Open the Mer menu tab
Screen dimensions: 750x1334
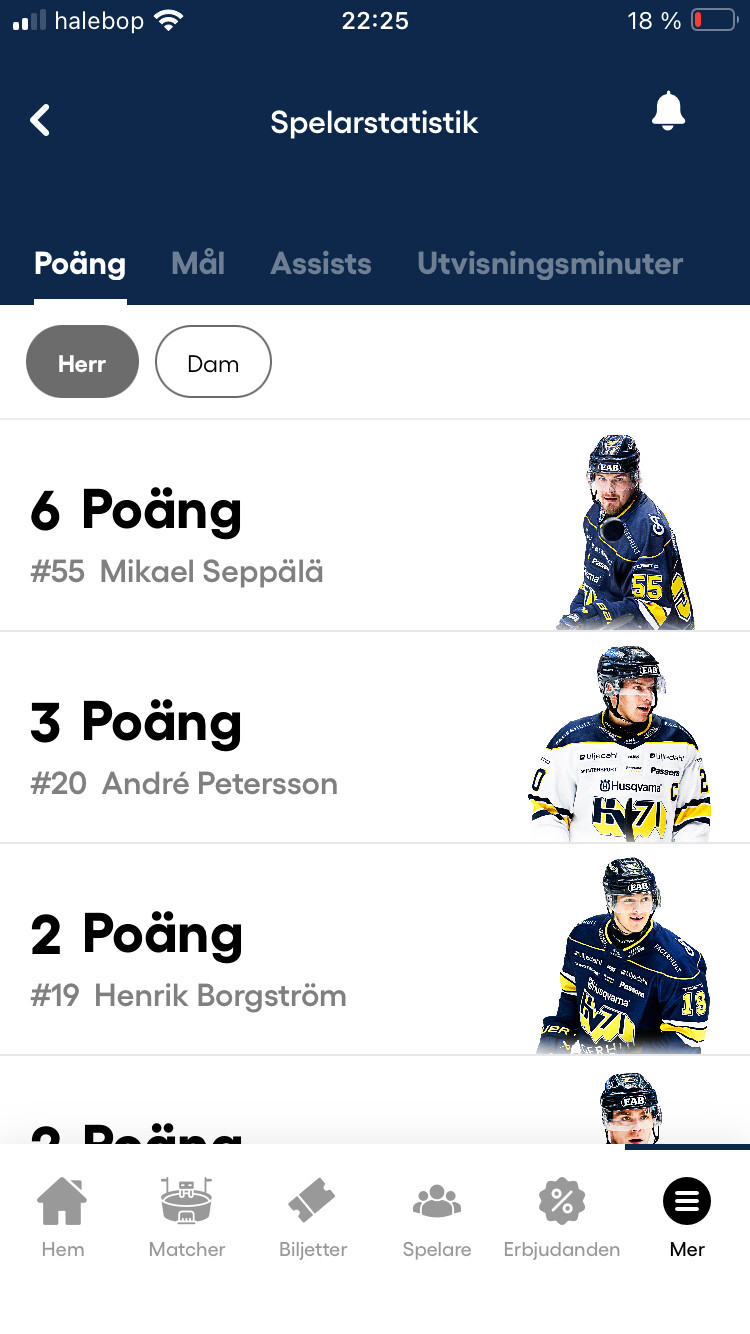click(x=687, y=1218)
